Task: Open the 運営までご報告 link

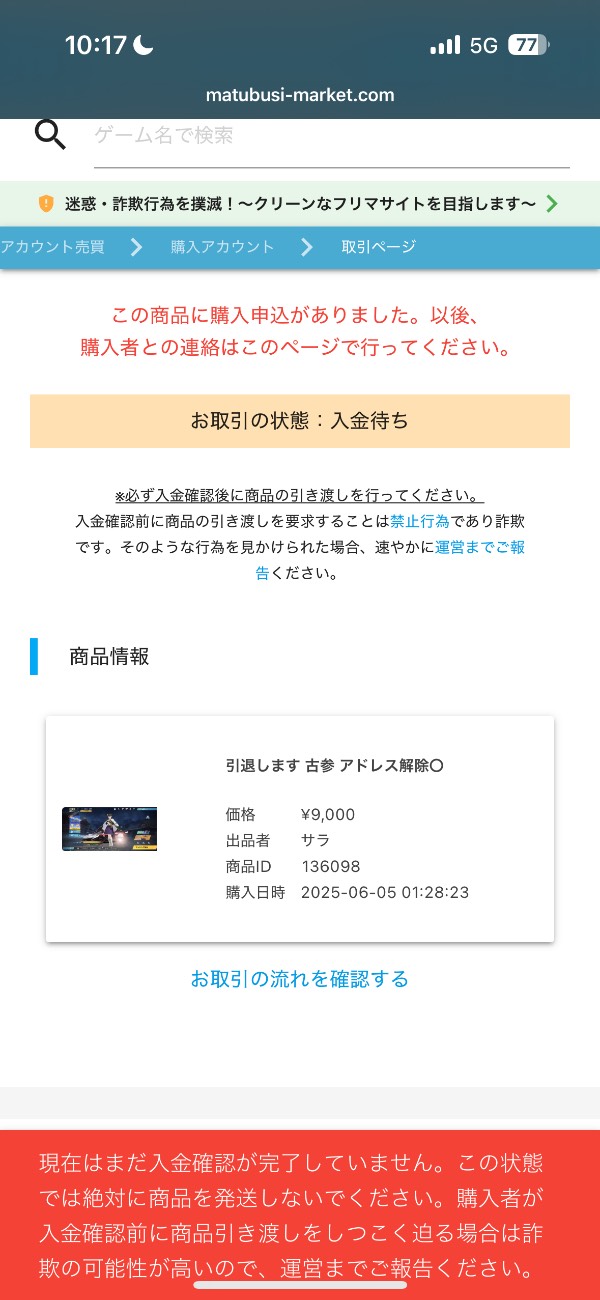Action: [478, 547]
